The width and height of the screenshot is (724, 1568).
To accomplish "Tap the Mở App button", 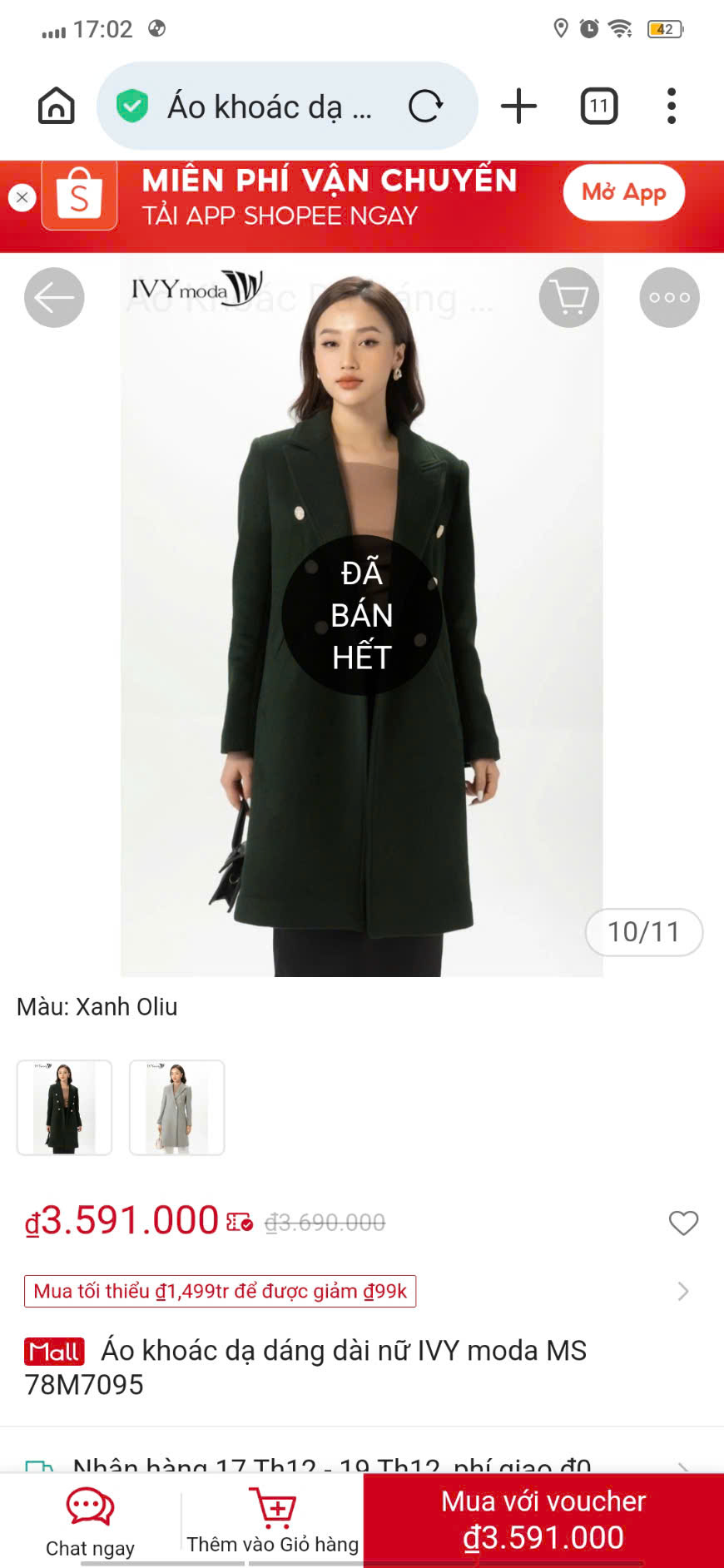I will point(624,193).
